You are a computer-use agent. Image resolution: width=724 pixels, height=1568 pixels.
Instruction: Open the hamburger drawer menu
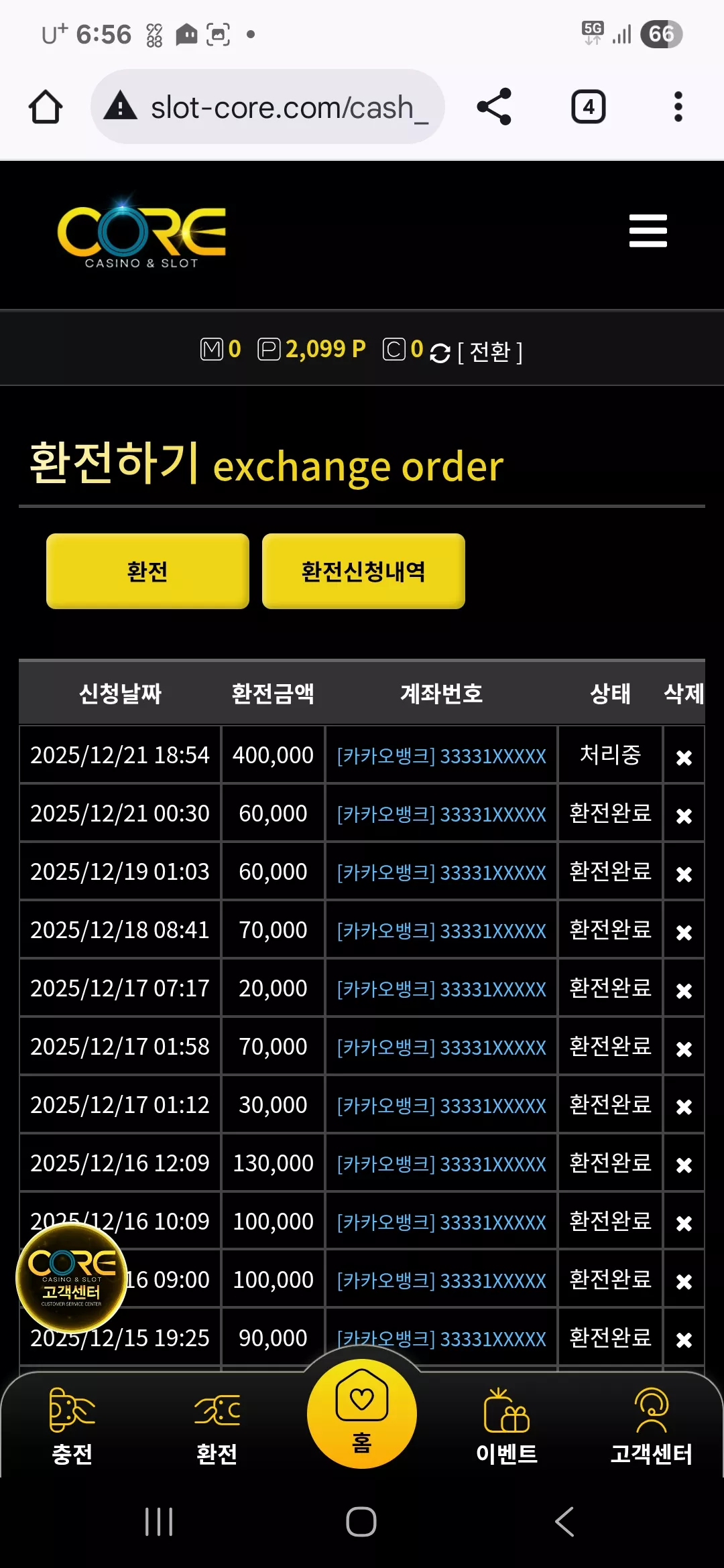tap(648, 231)
